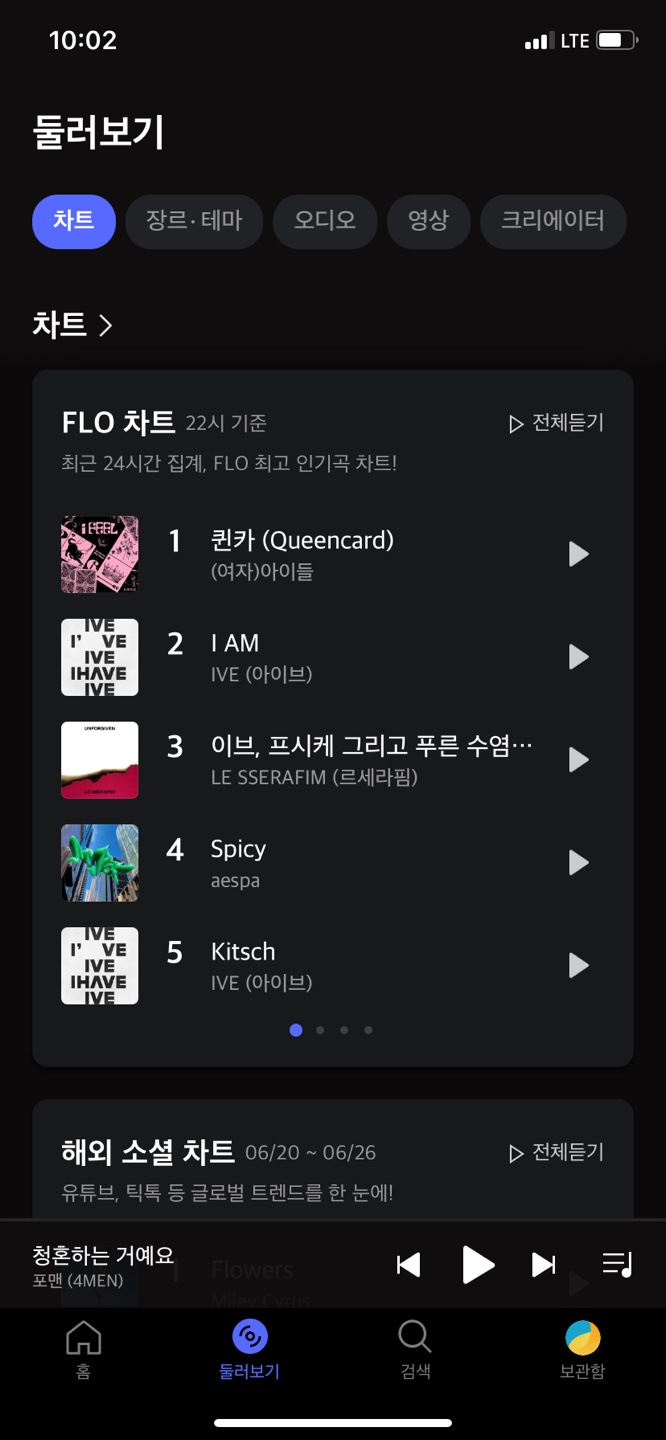
Task: Switch to the 오디오 chip
Action: tap(325, 221)
